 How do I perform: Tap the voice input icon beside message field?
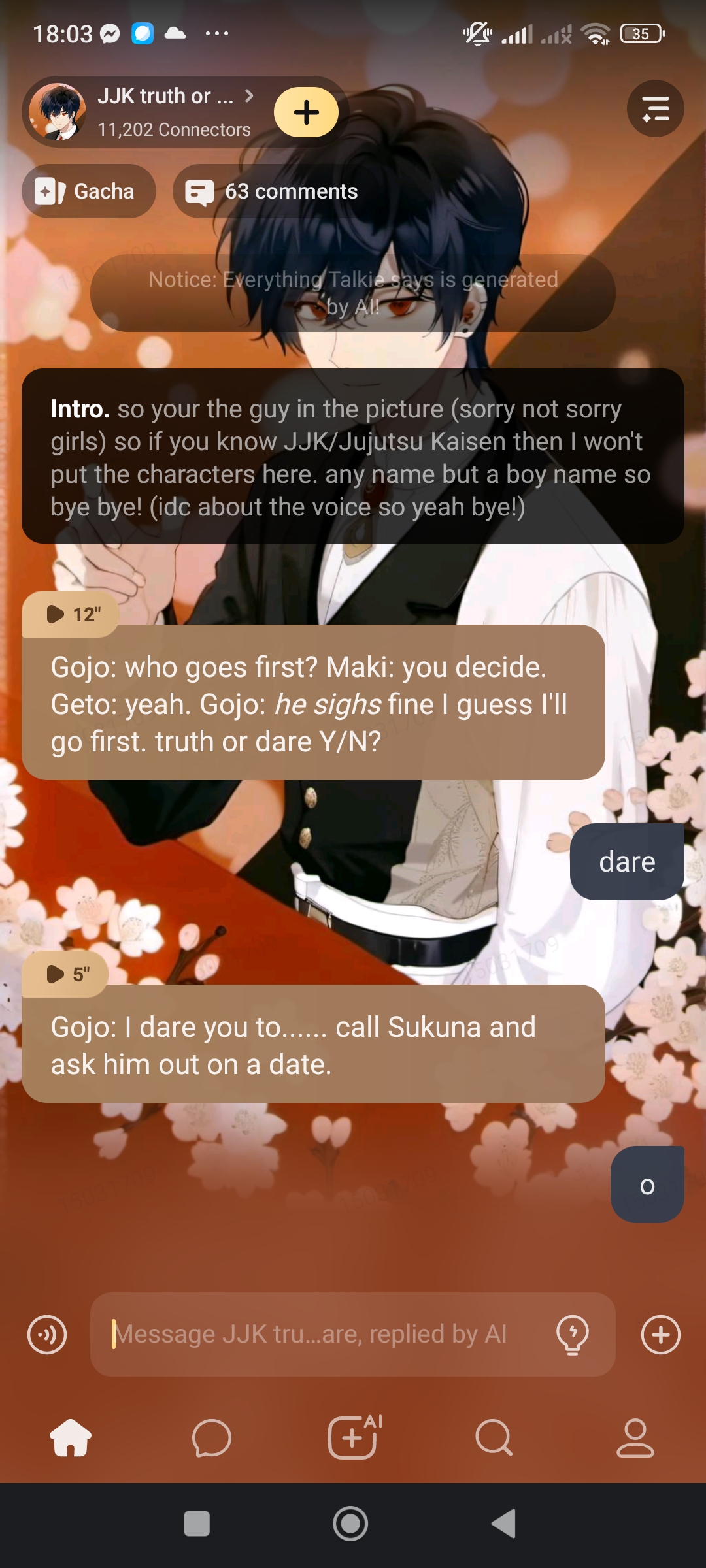point(47,1334)
